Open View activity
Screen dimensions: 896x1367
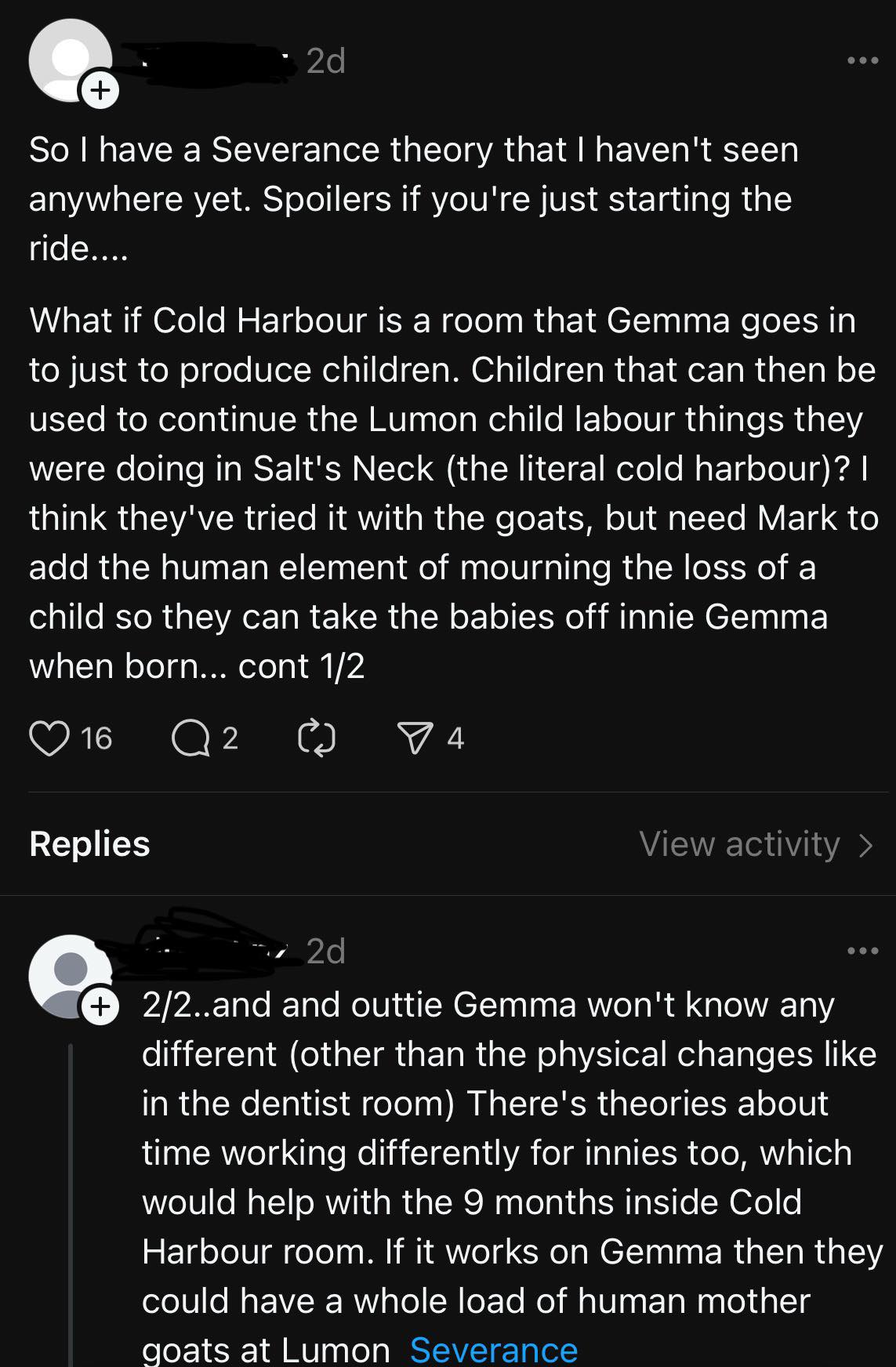pyautogui.click(x=756, y=844)
